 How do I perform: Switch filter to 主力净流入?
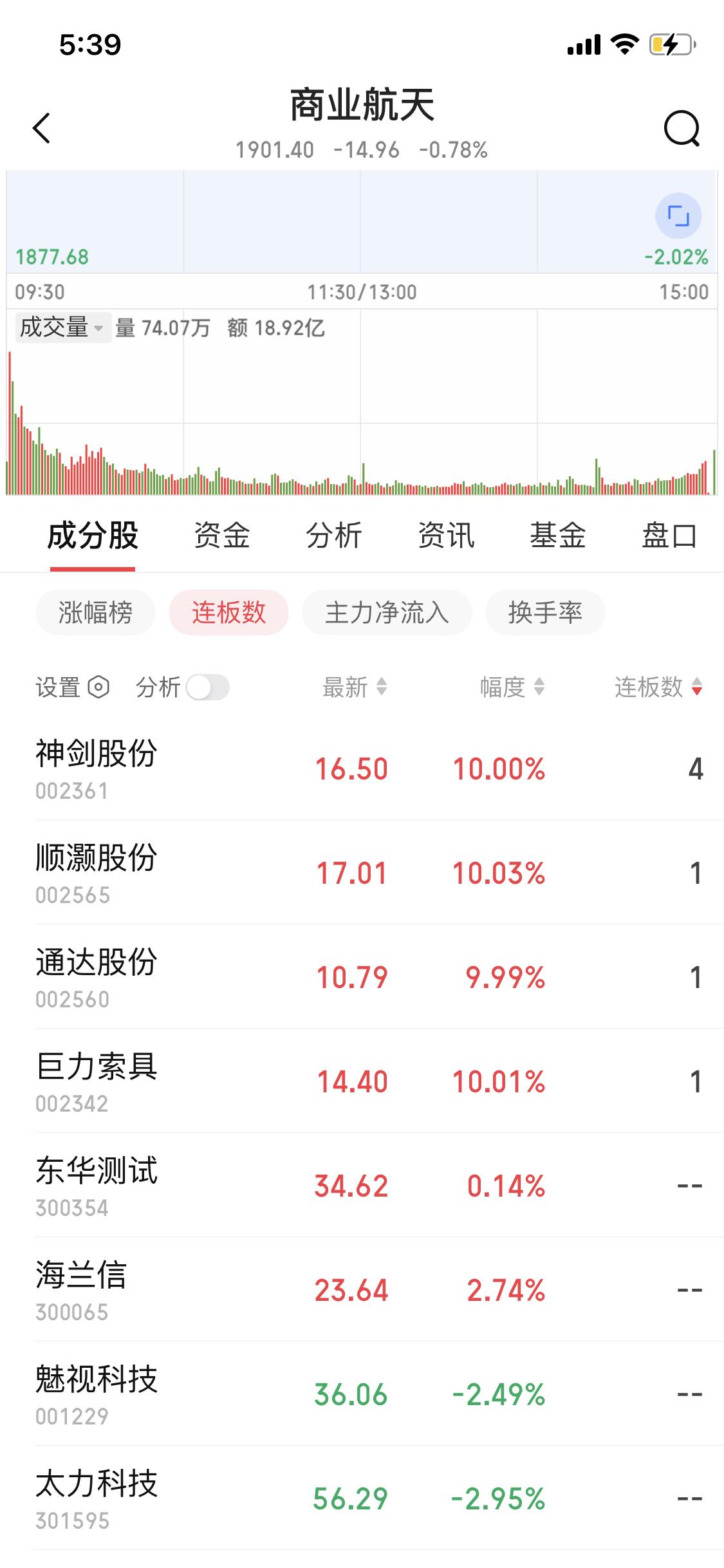pyautogui.click(x=387, y=613)
